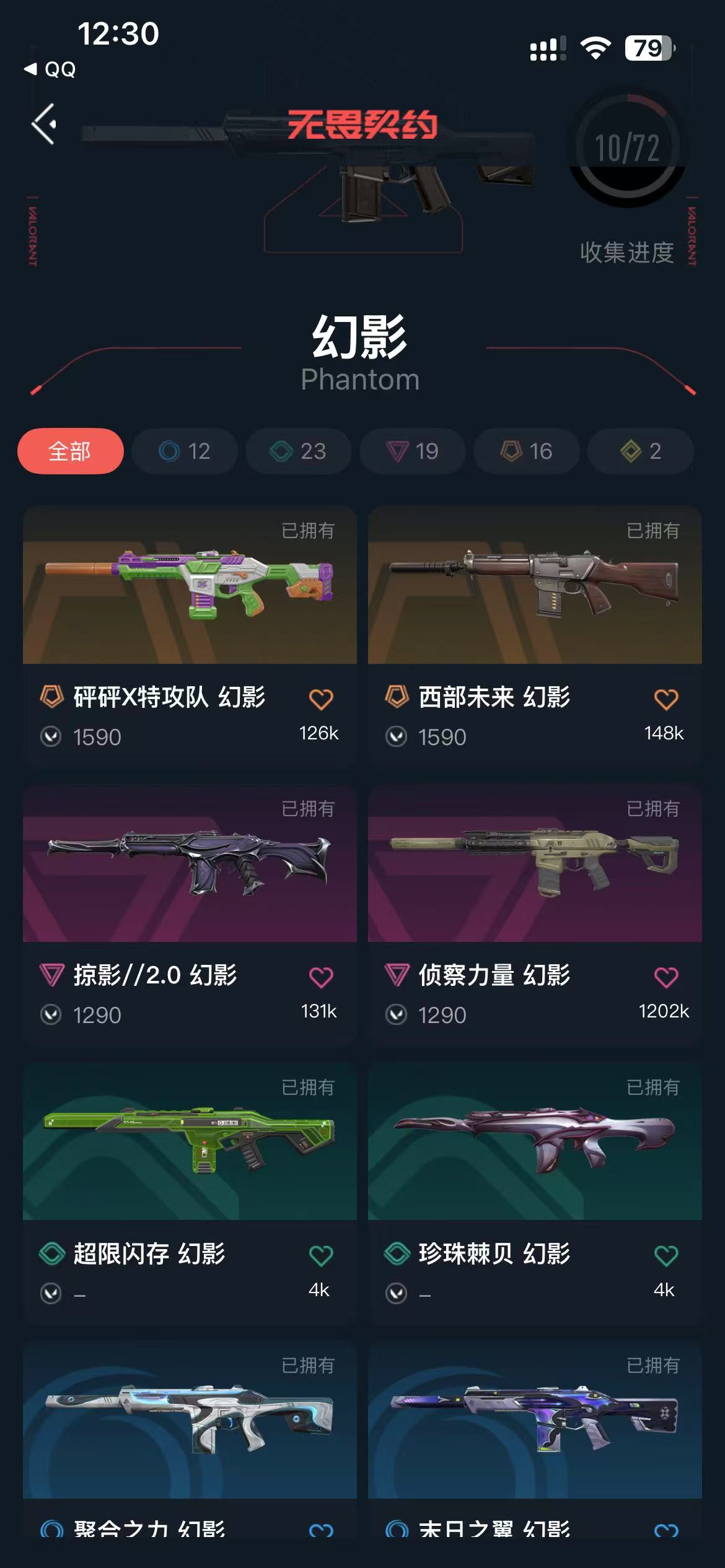This screenshot has height=1568, width=725.
Task: Select the 全部 filter chip
Action: [x=70, y=451]
